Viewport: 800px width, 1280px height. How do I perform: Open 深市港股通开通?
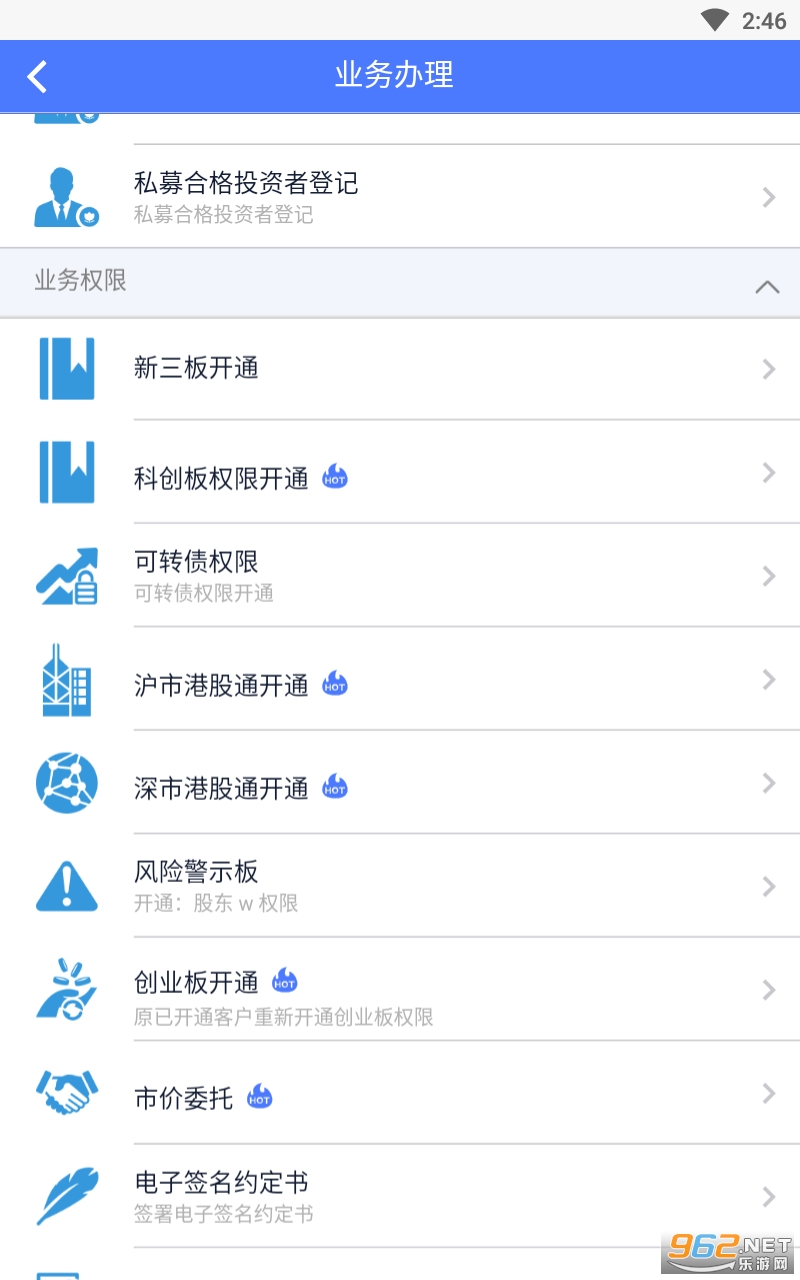coord(400,783)
